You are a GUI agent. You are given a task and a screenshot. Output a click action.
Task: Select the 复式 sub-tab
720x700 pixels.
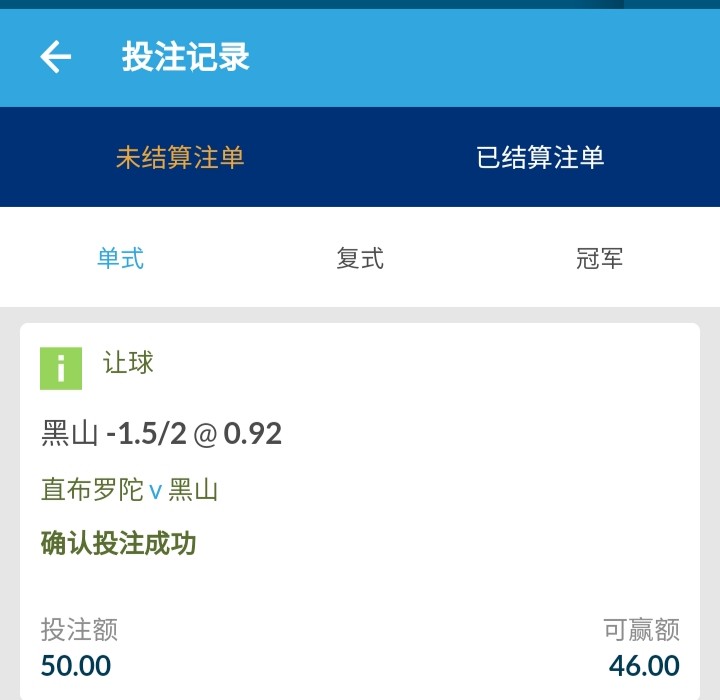click(x=360, y=258)
